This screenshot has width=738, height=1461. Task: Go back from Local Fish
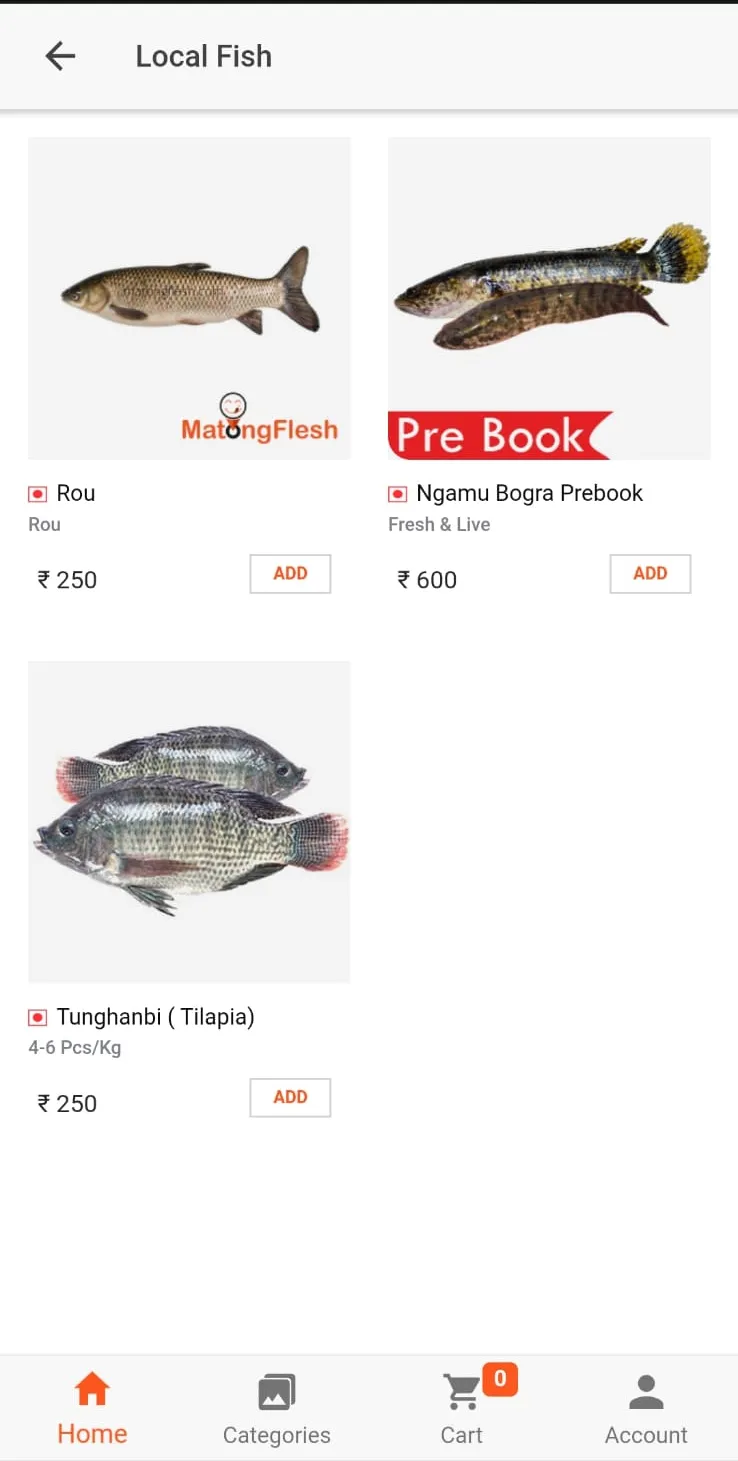(61, 56)
